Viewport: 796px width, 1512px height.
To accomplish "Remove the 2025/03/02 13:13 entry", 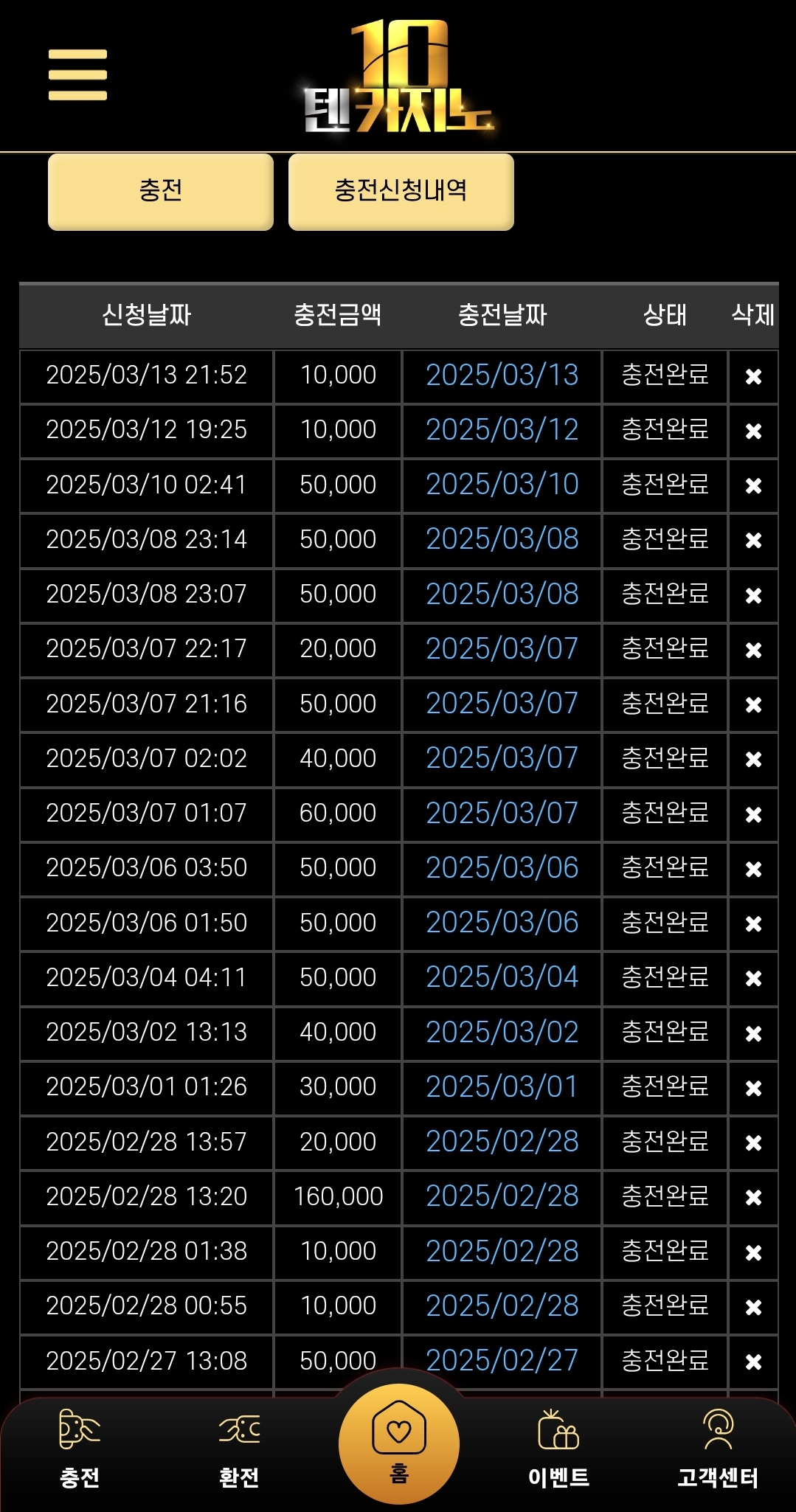I will point(753,1033).
